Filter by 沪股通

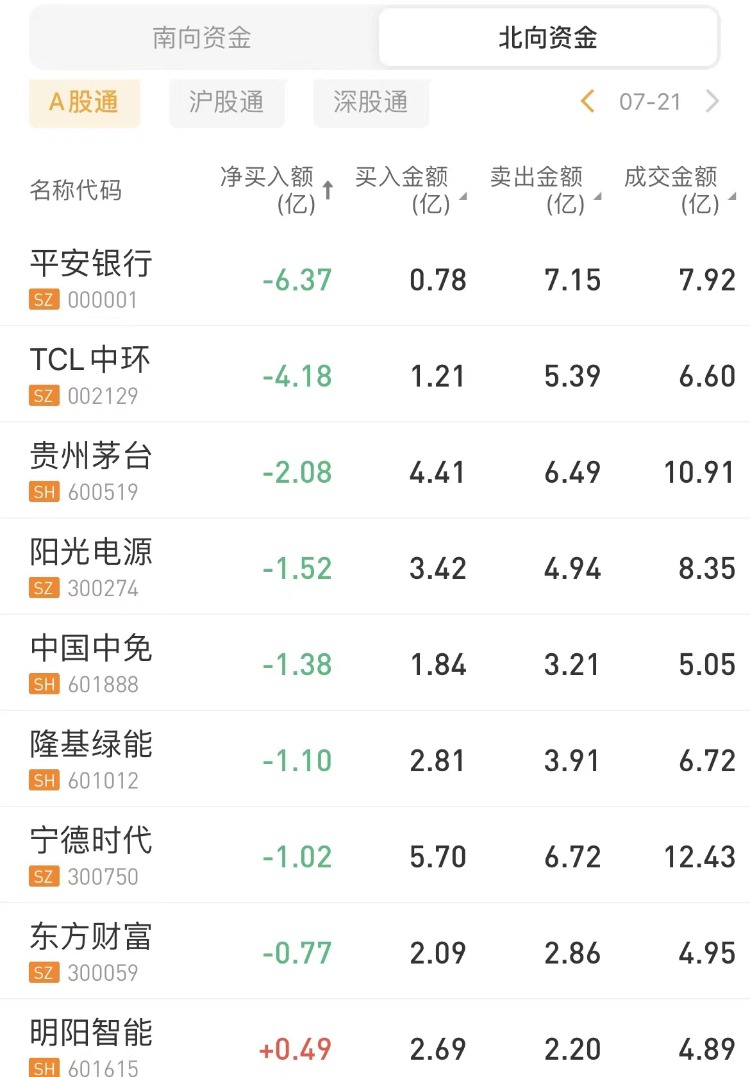point(227,102)
